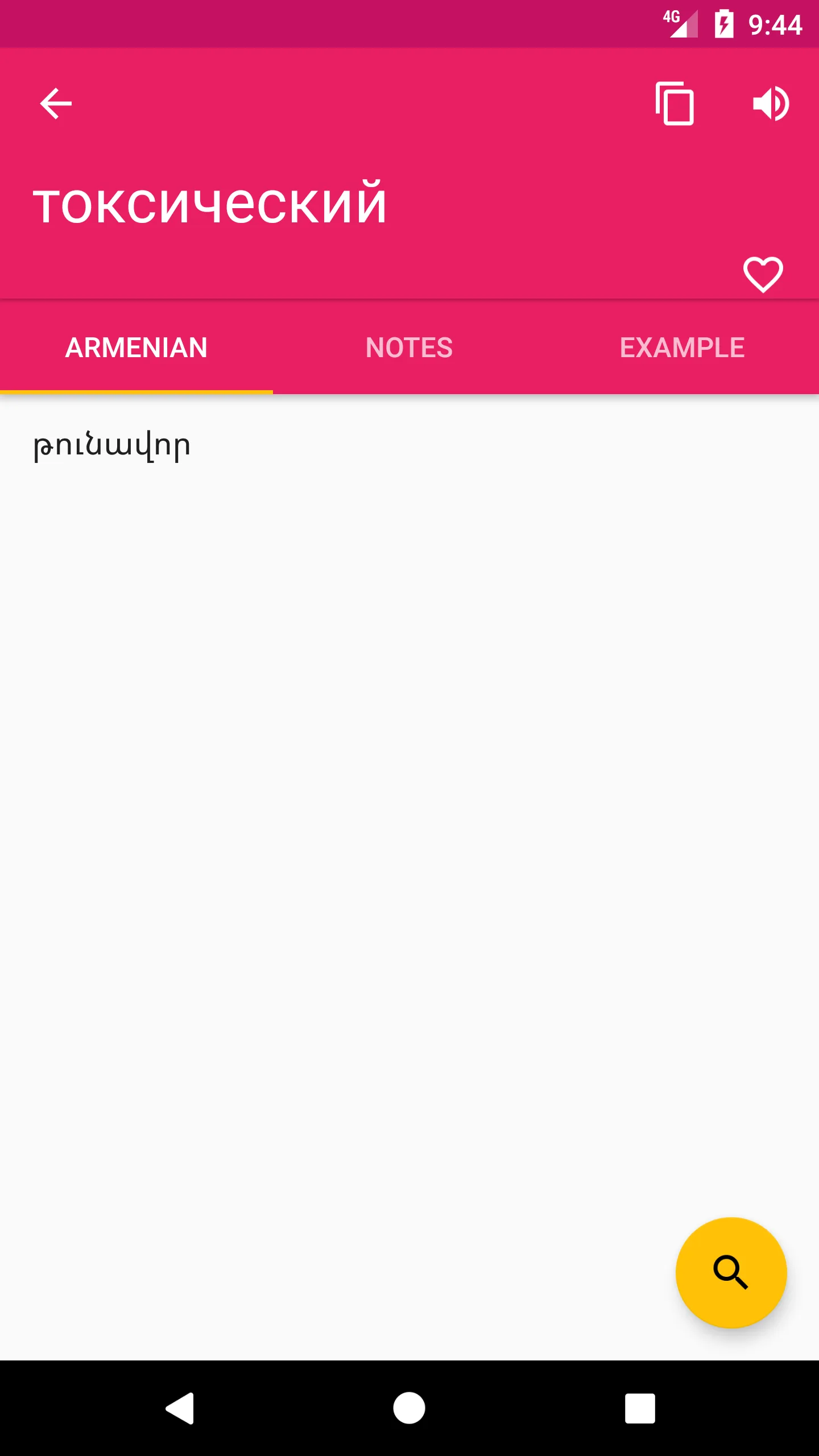The height and width of the screenshot is (1456, 819).
Task: Open the Example tab
Action: click(x=682, y=348)
